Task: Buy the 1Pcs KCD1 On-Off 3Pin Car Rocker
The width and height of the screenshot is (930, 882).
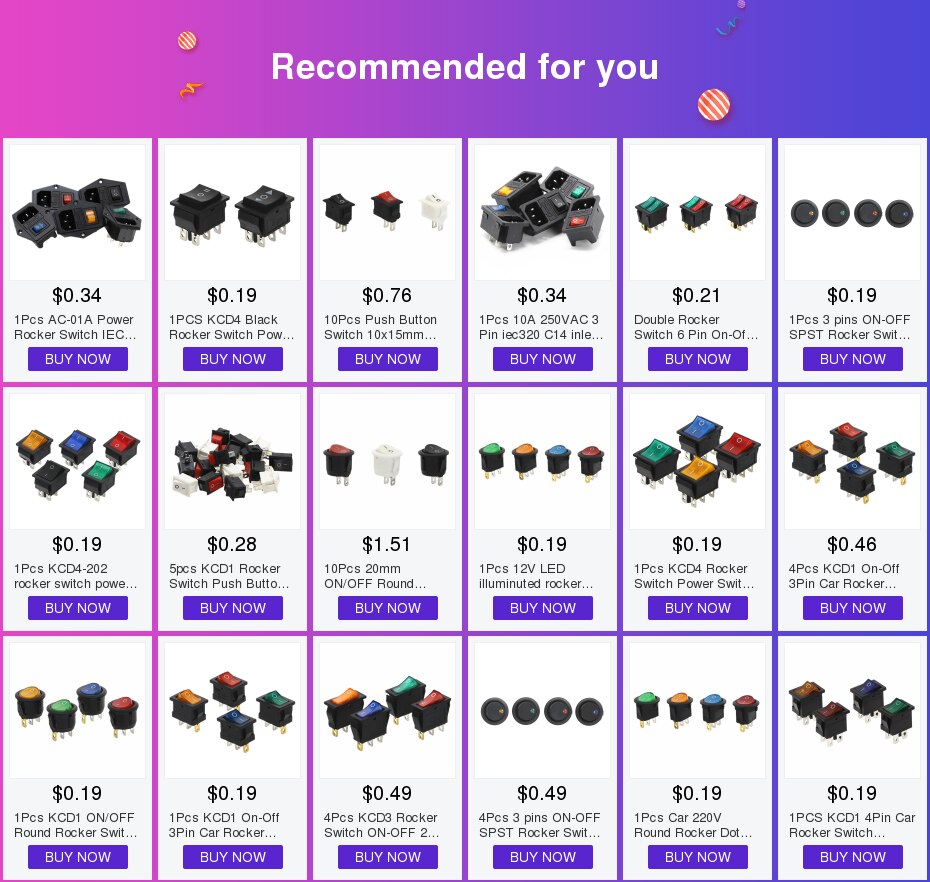Action: [232, 857]
